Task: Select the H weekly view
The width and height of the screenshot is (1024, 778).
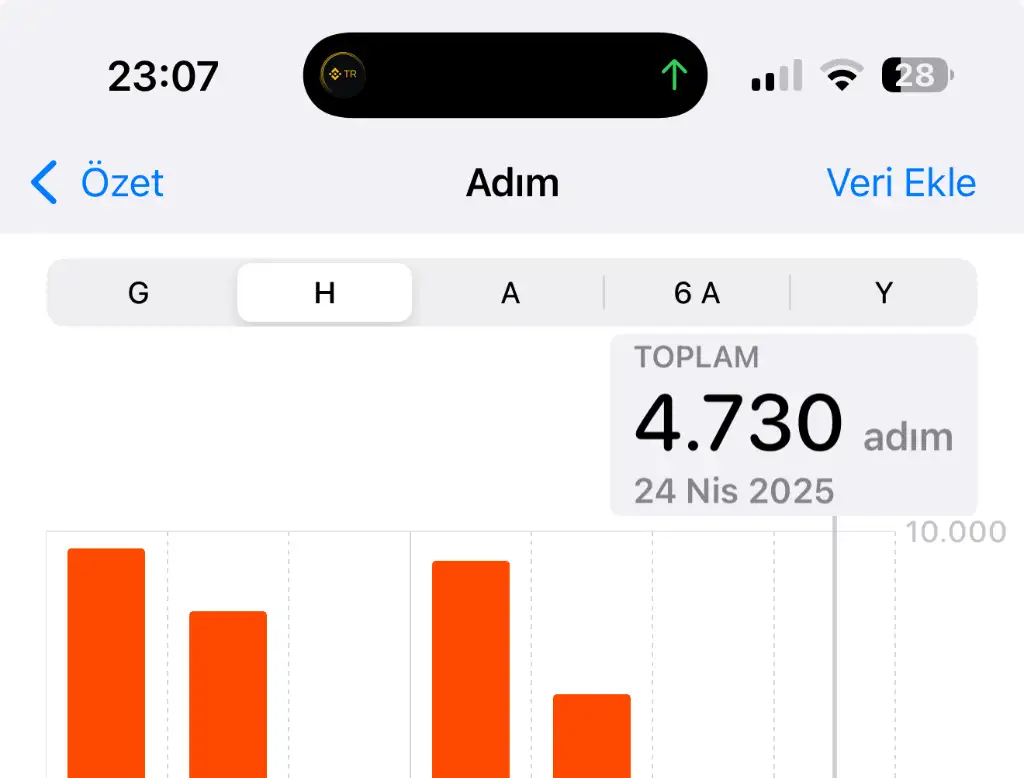Action: (324, 293)
